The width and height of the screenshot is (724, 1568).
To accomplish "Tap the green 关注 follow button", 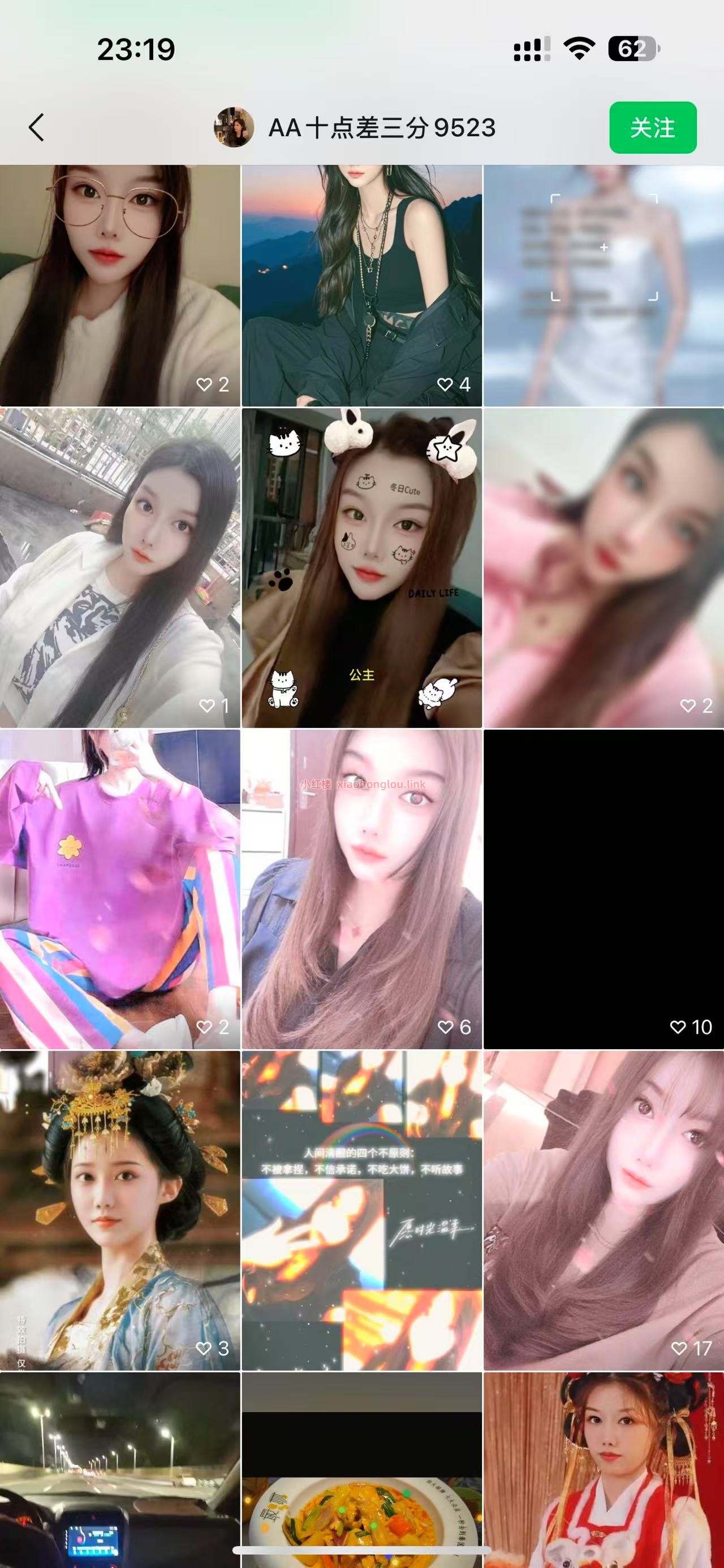I will click(x=653, y=128).
